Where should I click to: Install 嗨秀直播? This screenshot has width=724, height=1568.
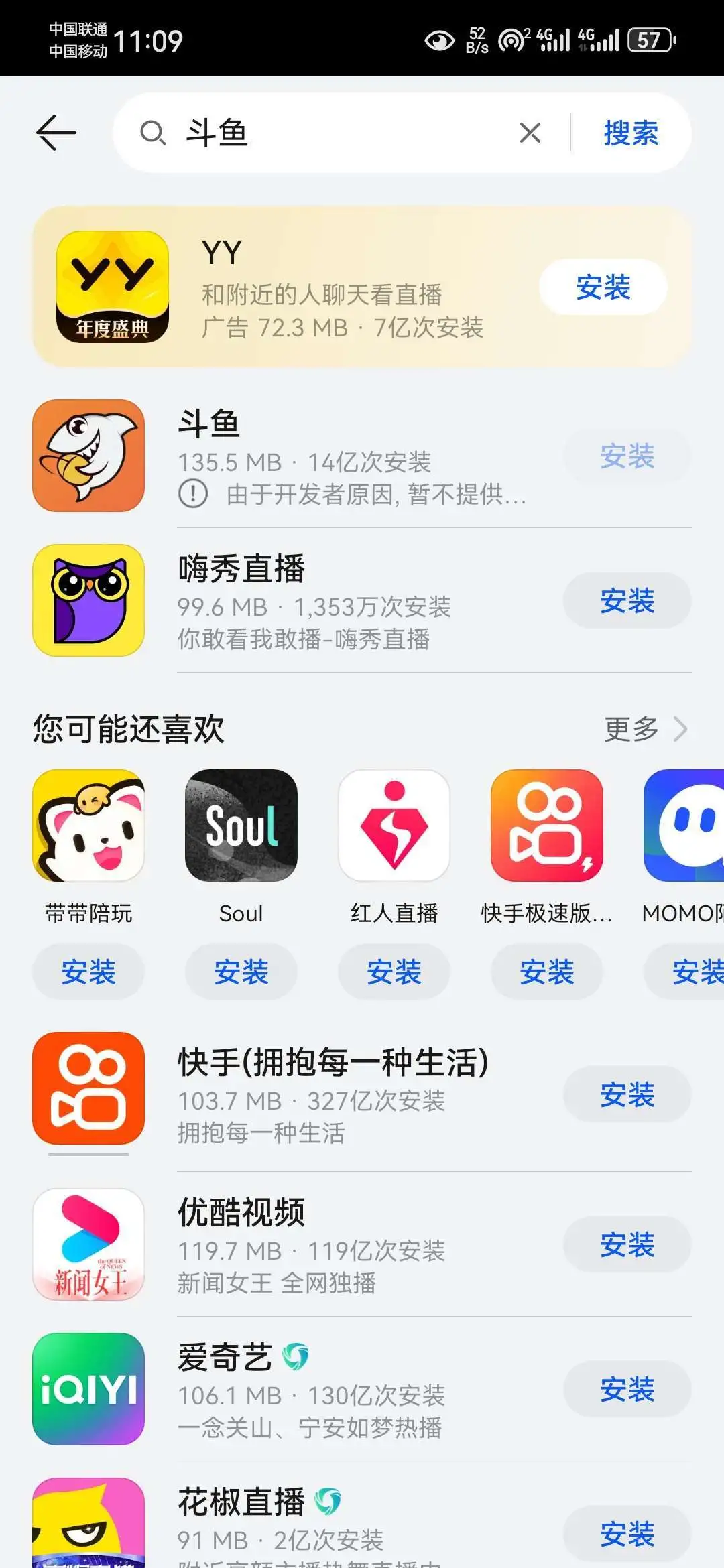[626, 600]
